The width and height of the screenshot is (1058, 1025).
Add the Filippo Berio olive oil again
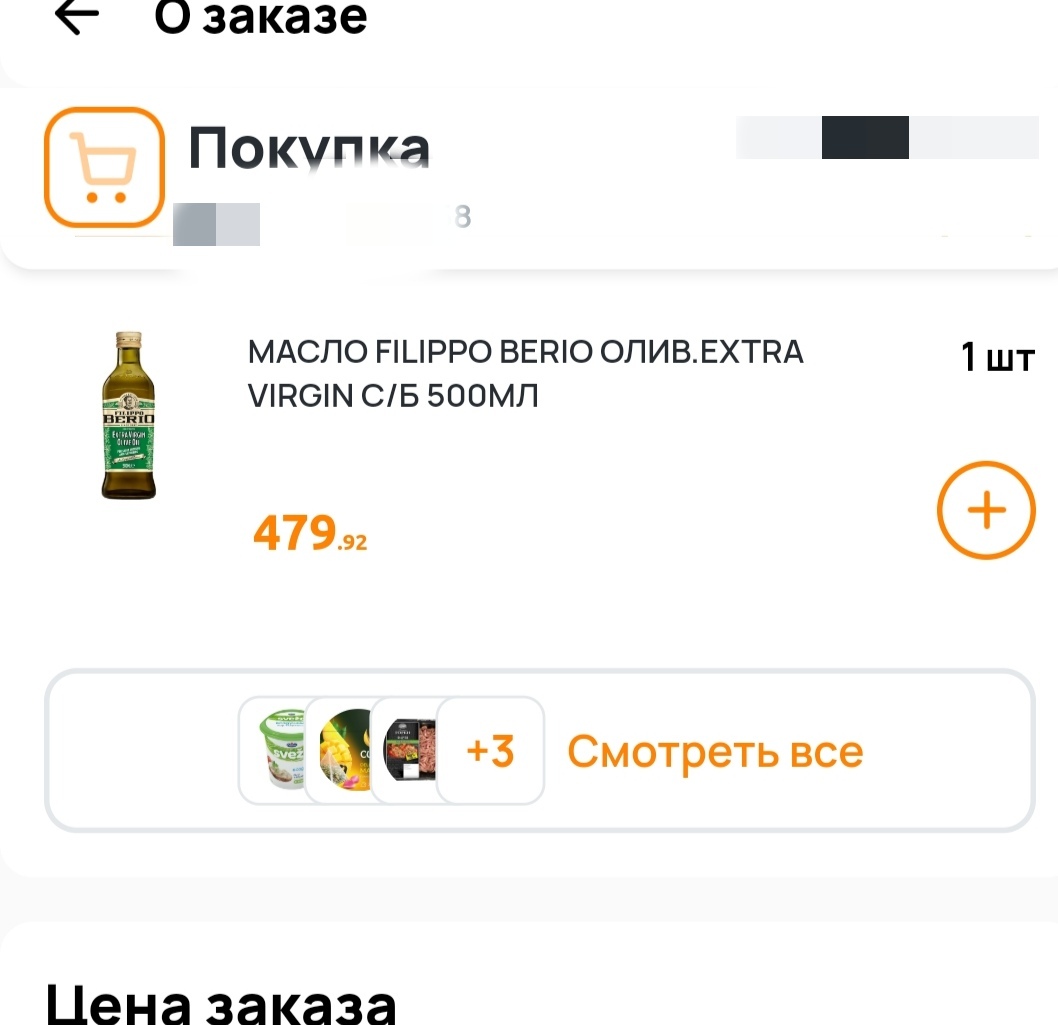[985, 510]
